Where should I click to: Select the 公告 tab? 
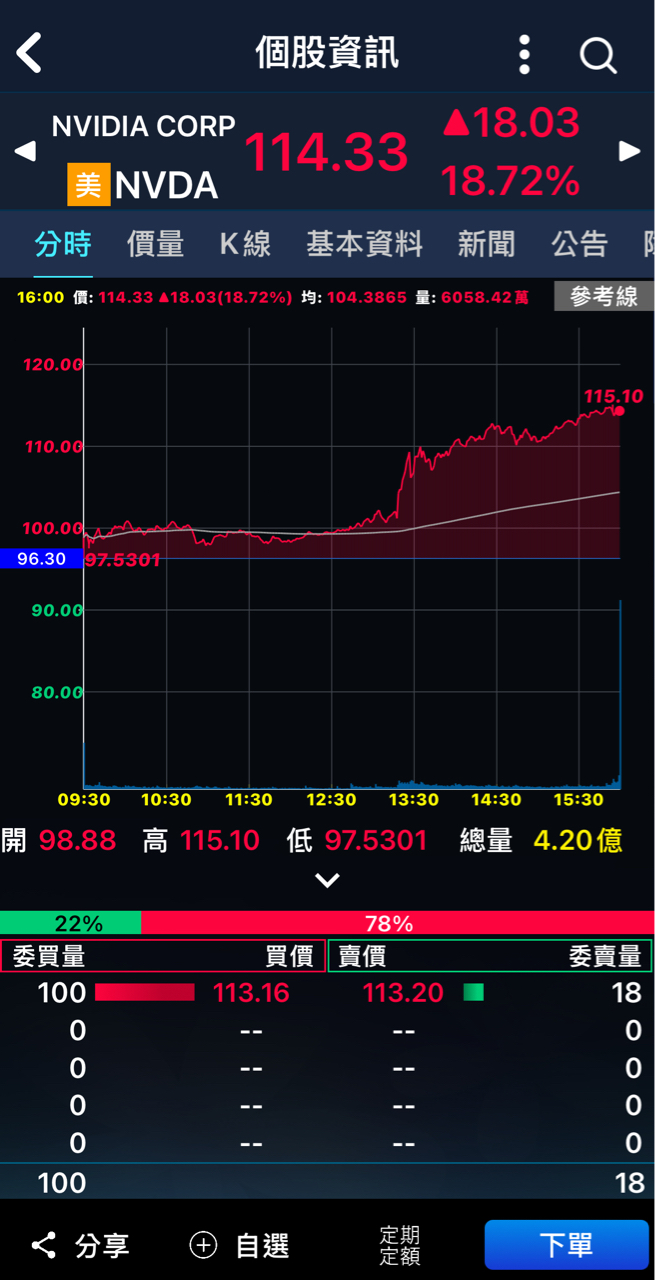pos(579,244)
